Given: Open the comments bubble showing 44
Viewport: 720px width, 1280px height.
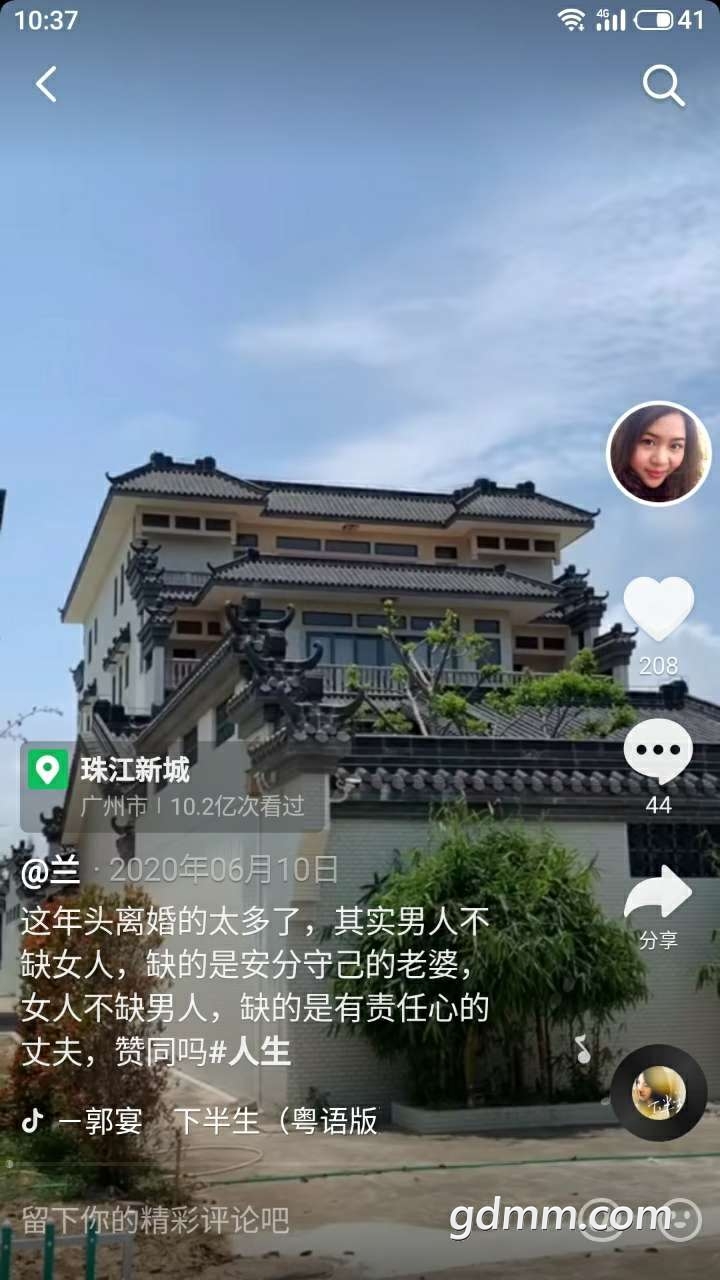Looking at the screenshot, I should coord(658,752).
